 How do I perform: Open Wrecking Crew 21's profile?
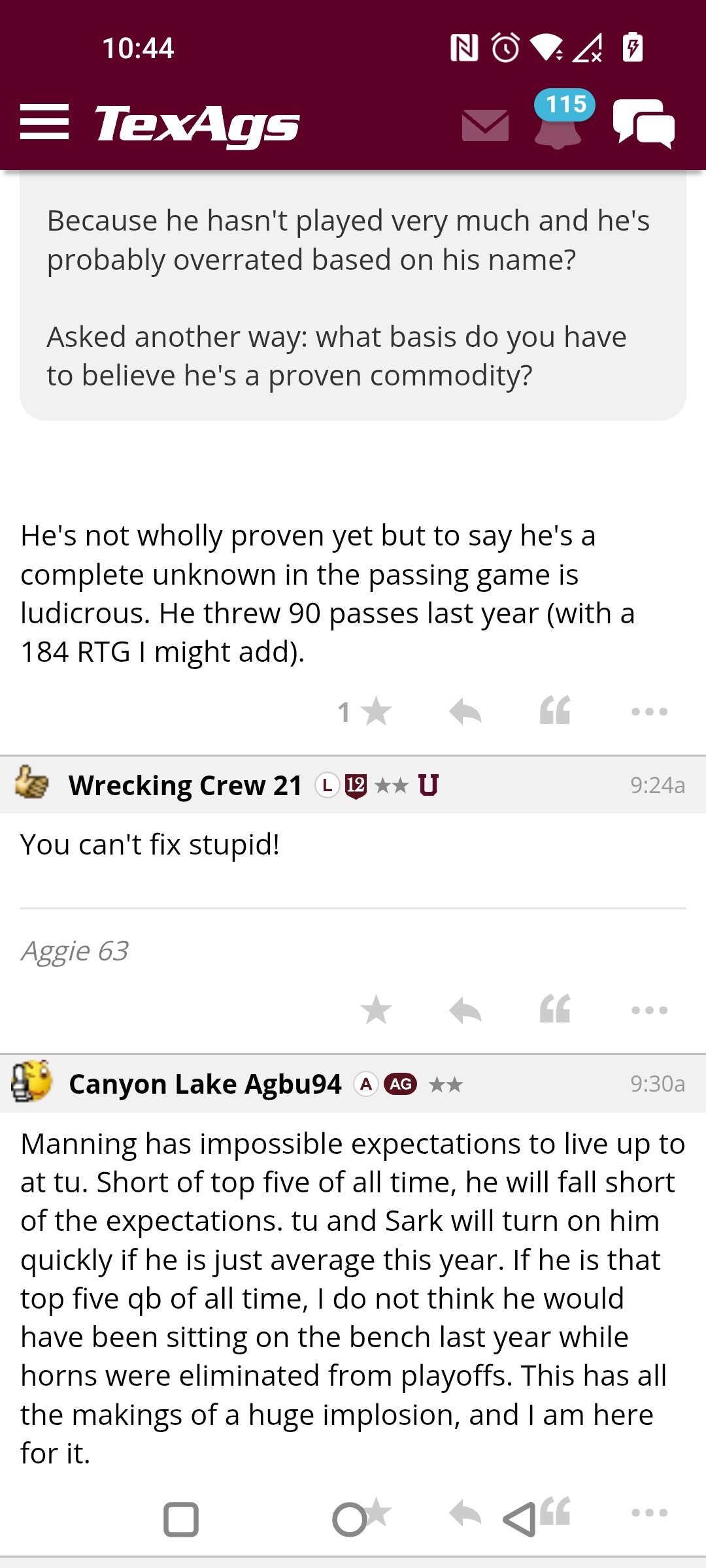tap(186, 785)
